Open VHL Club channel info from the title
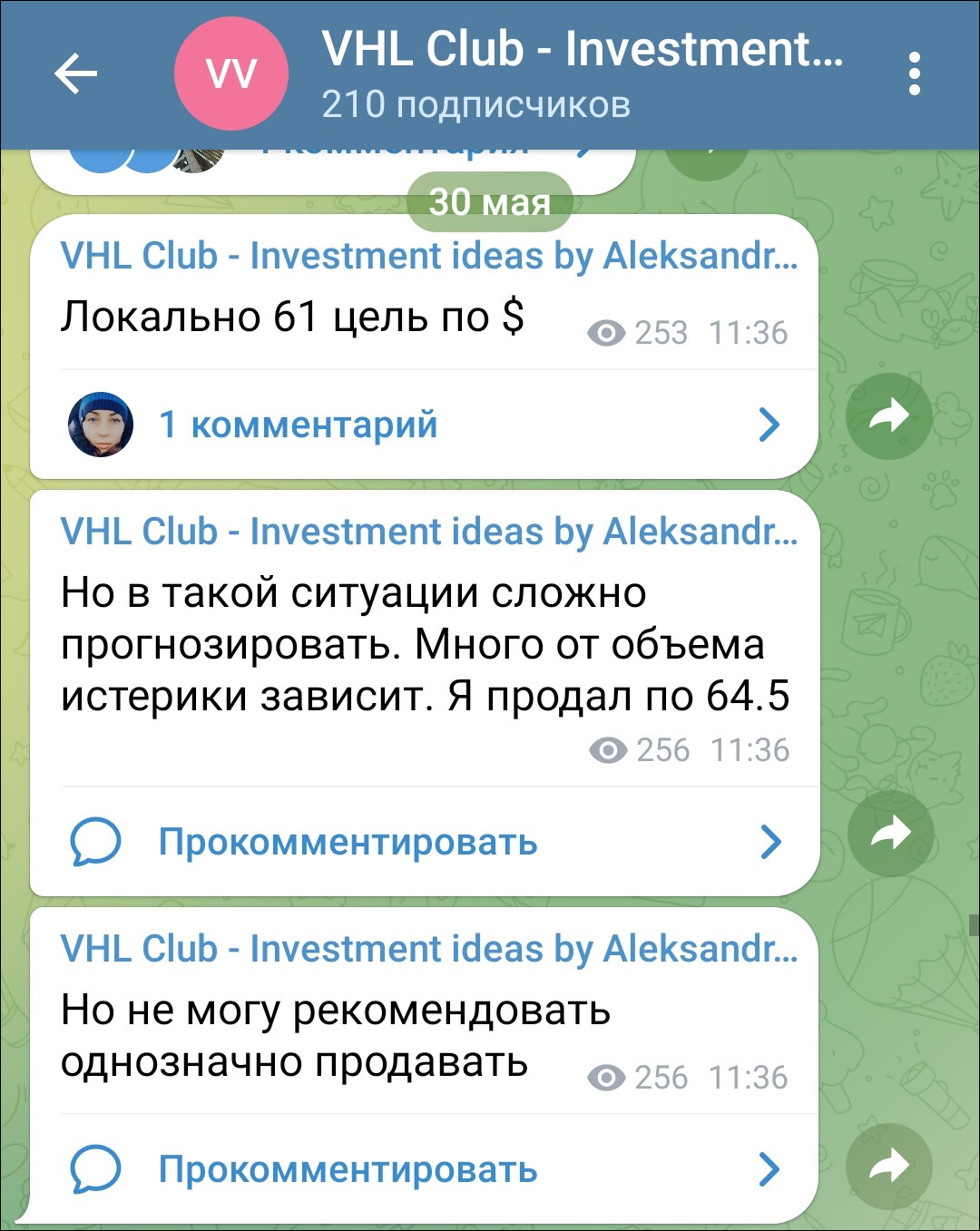This screenshot has width=980, height=1231. 581,51
